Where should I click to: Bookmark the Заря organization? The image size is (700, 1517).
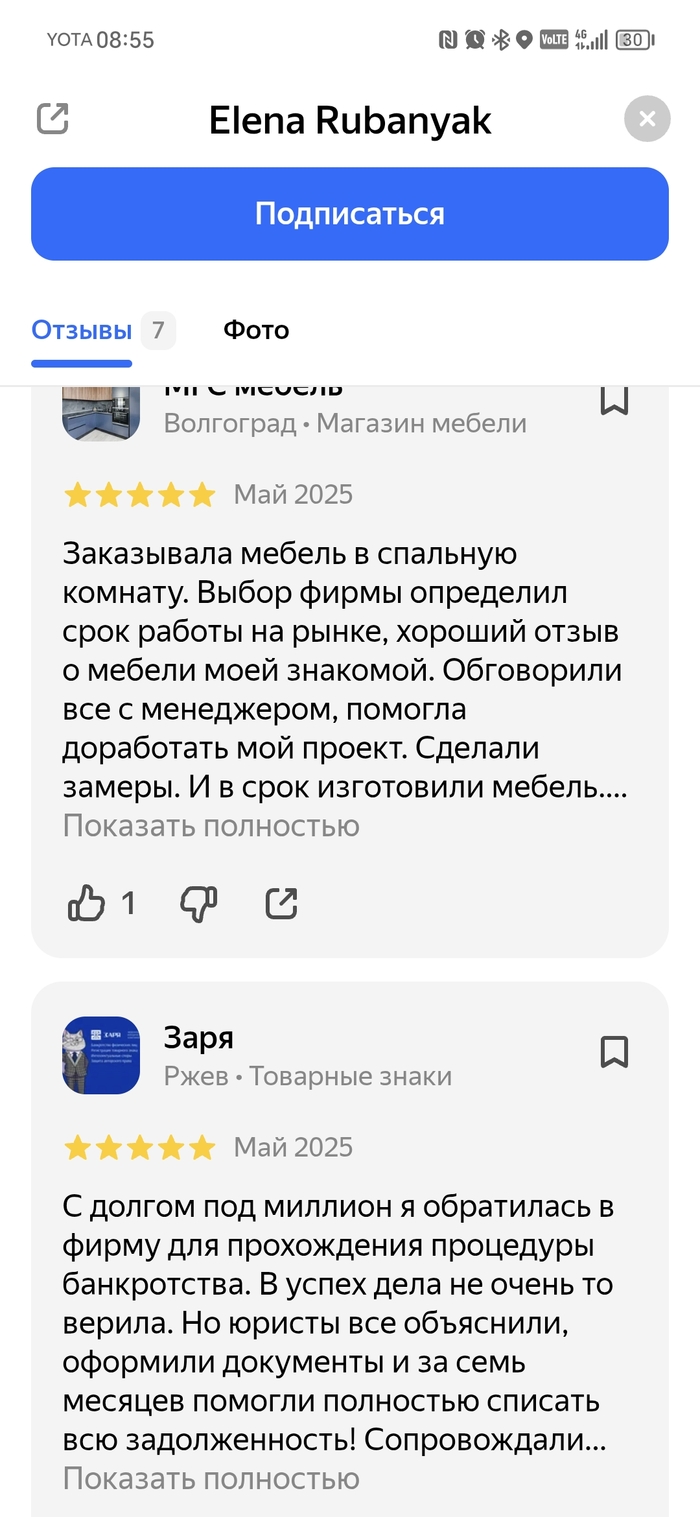coord(613,1052)
